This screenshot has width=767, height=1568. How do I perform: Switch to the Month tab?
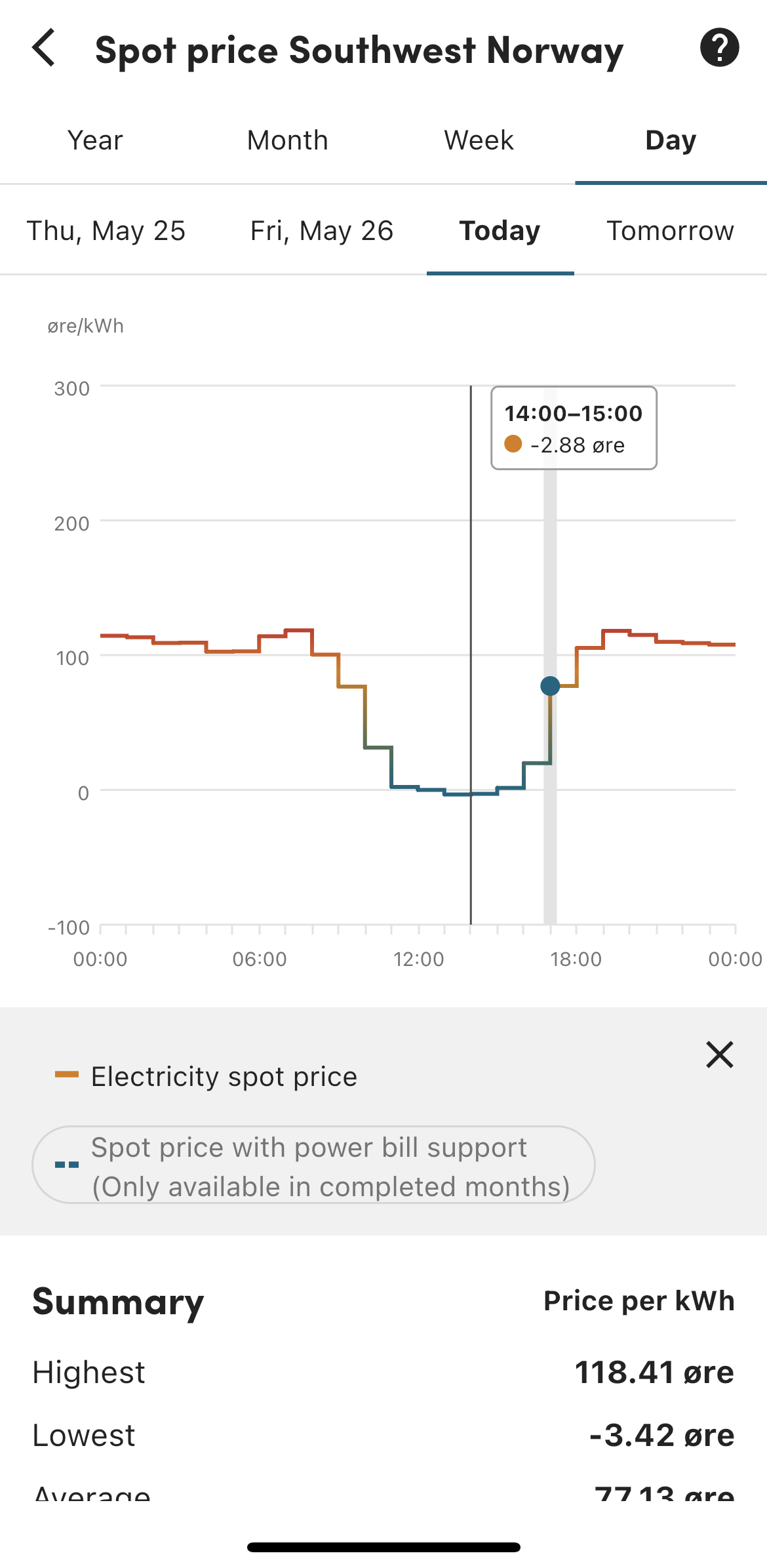click(287, 140)
